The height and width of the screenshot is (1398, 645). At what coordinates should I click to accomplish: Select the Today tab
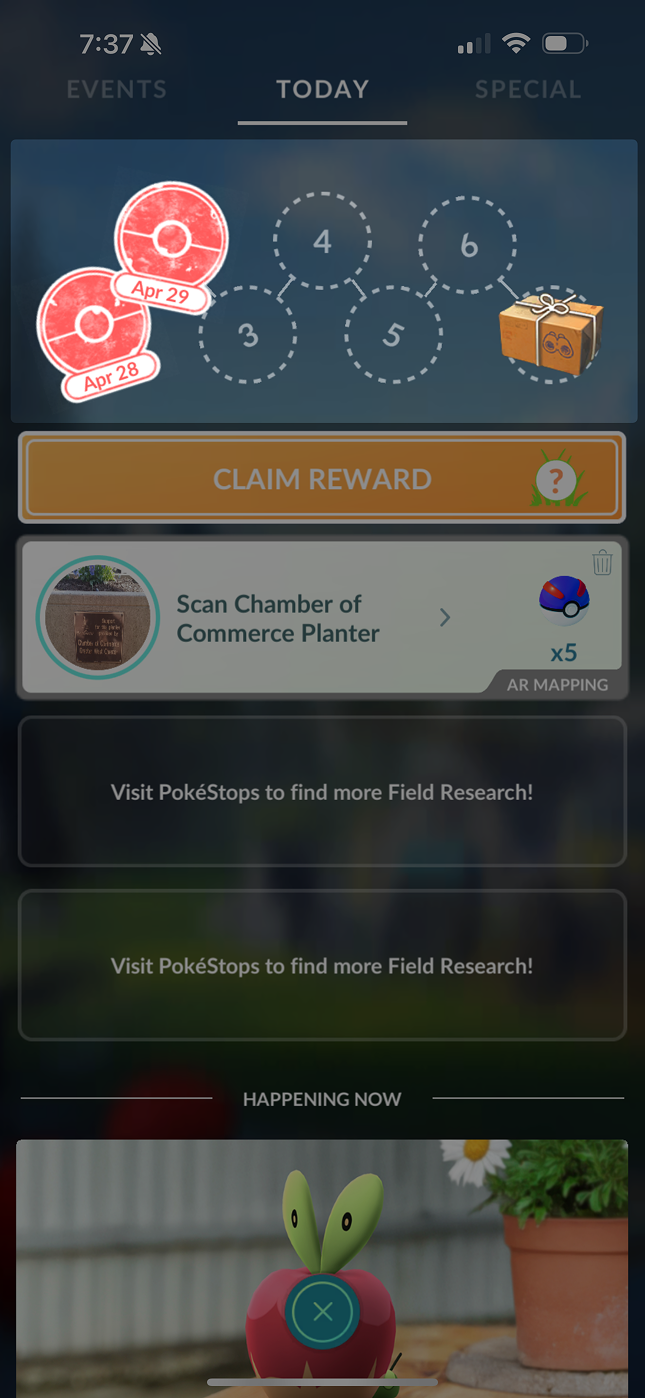322,90
